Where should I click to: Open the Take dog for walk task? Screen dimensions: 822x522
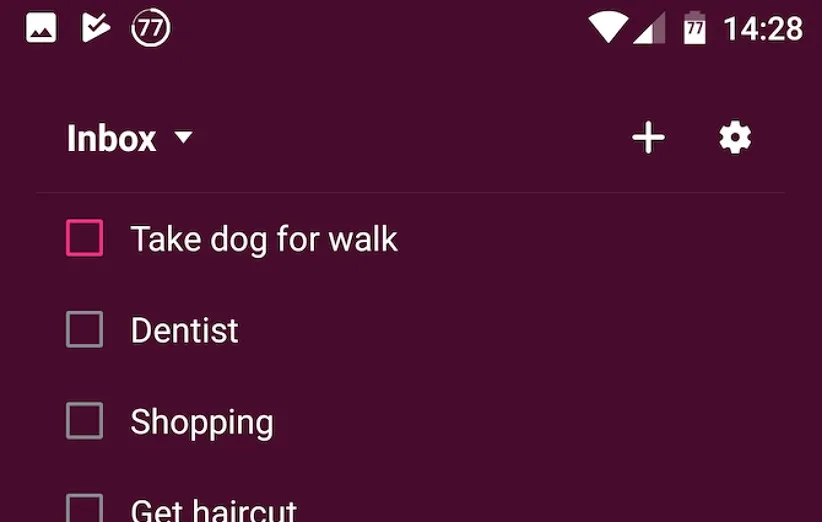[x=264, y=239]
